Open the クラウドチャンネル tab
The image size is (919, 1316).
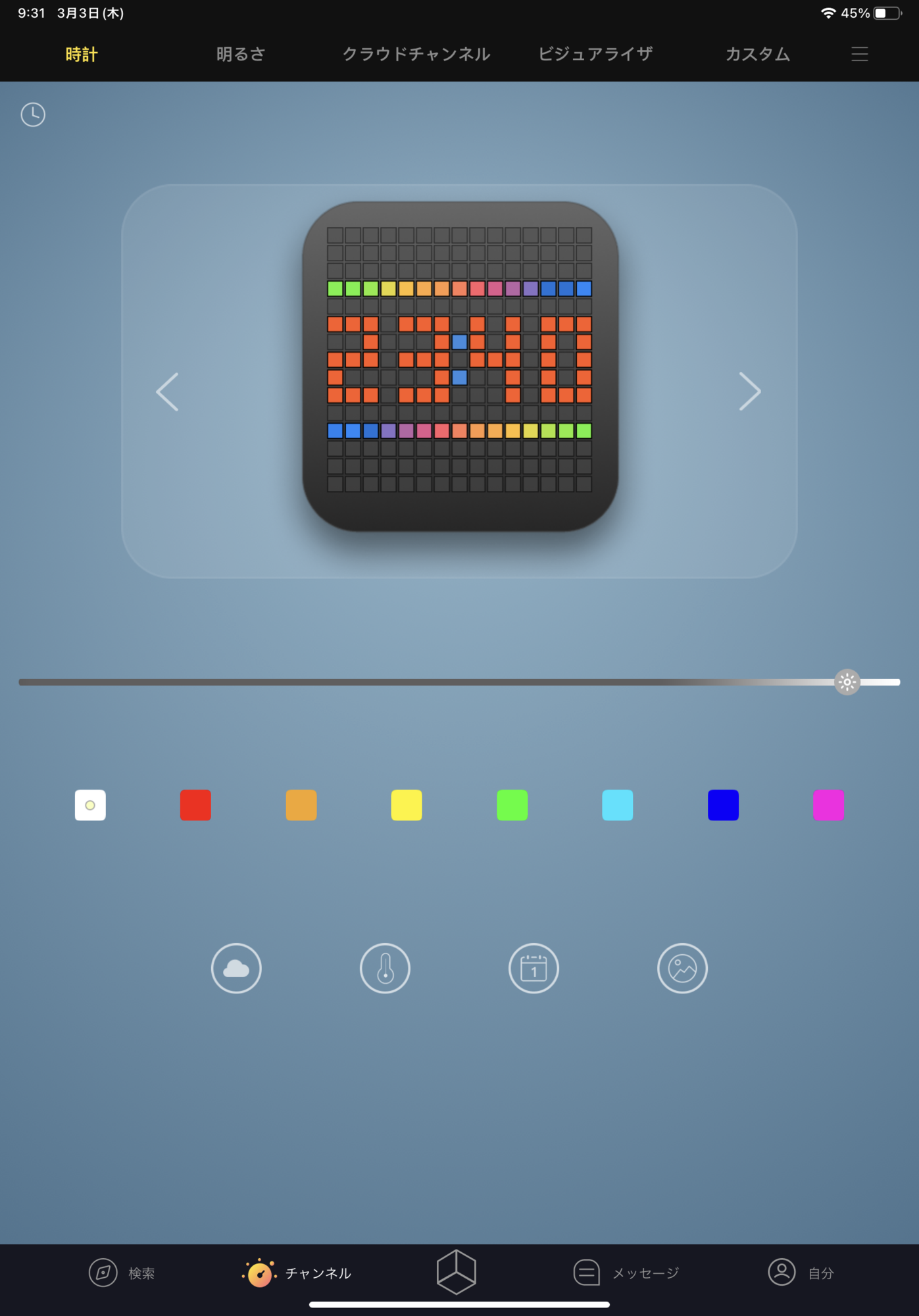tap(416, 54)
